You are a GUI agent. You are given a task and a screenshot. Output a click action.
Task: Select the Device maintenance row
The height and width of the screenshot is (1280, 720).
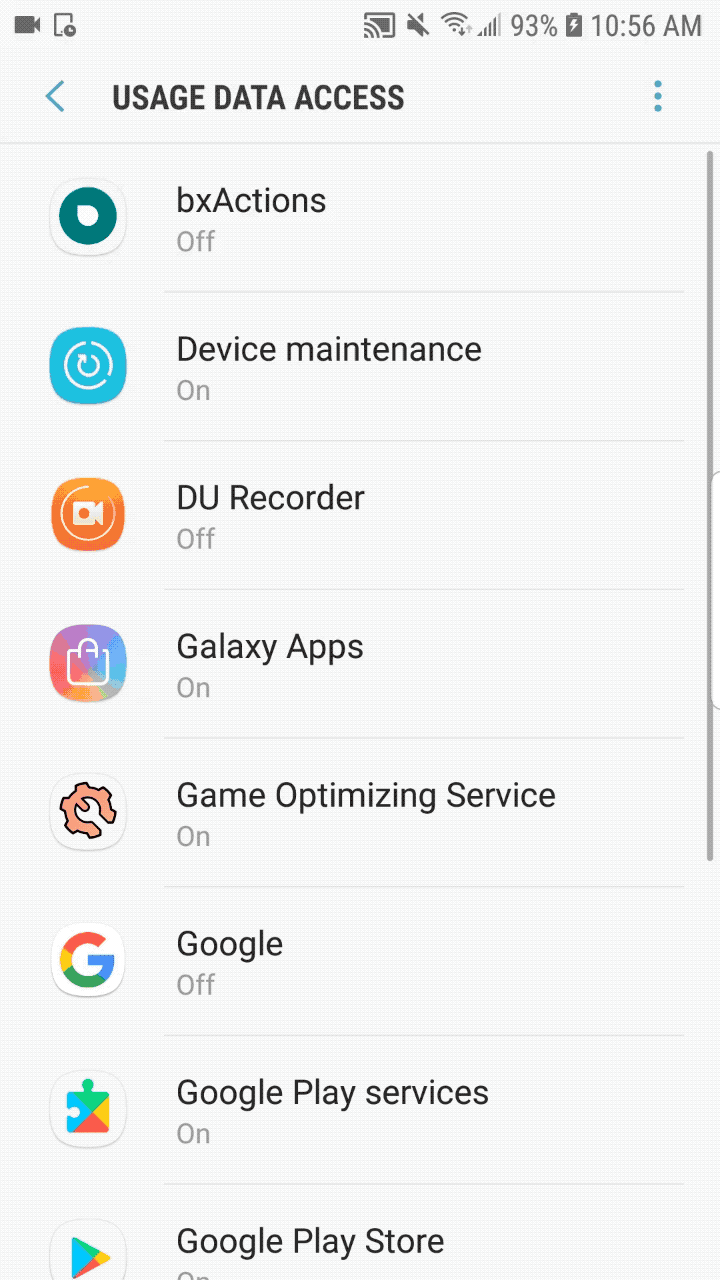(x=360, y=367)
